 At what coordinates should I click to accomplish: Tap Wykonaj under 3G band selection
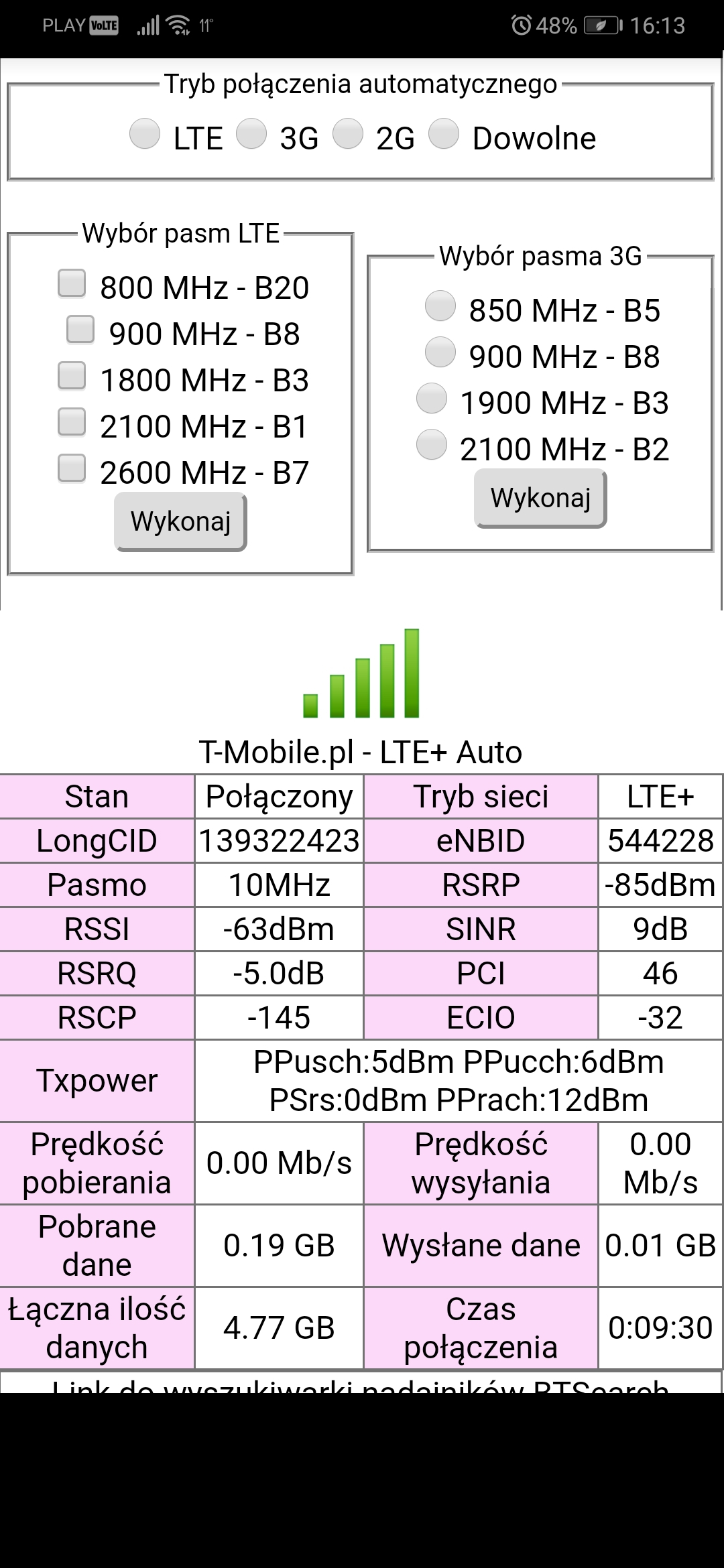(540, 499)
